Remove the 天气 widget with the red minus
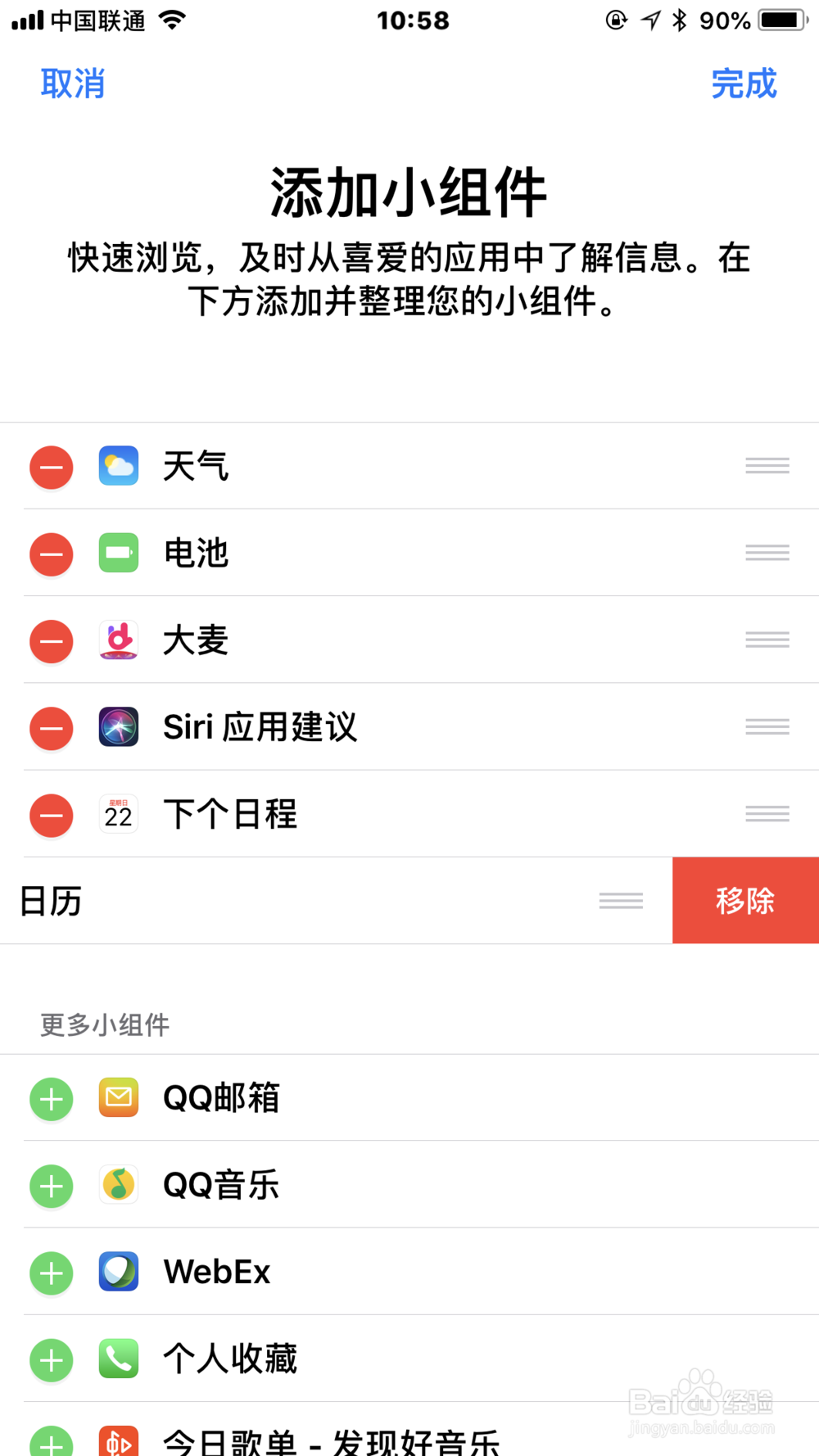 tap(51, 467)
